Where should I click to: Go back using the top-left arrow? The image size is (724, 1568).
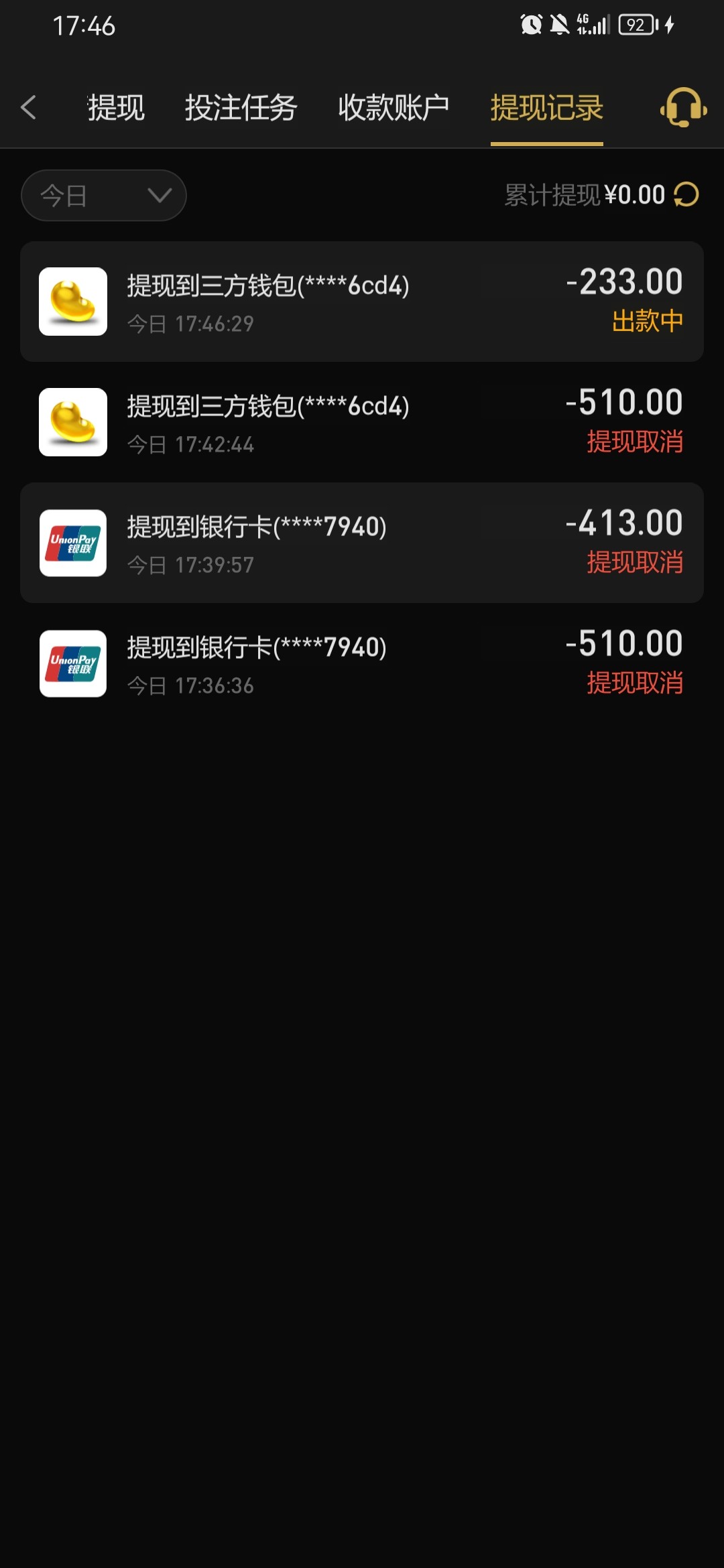tap(28, 107)
